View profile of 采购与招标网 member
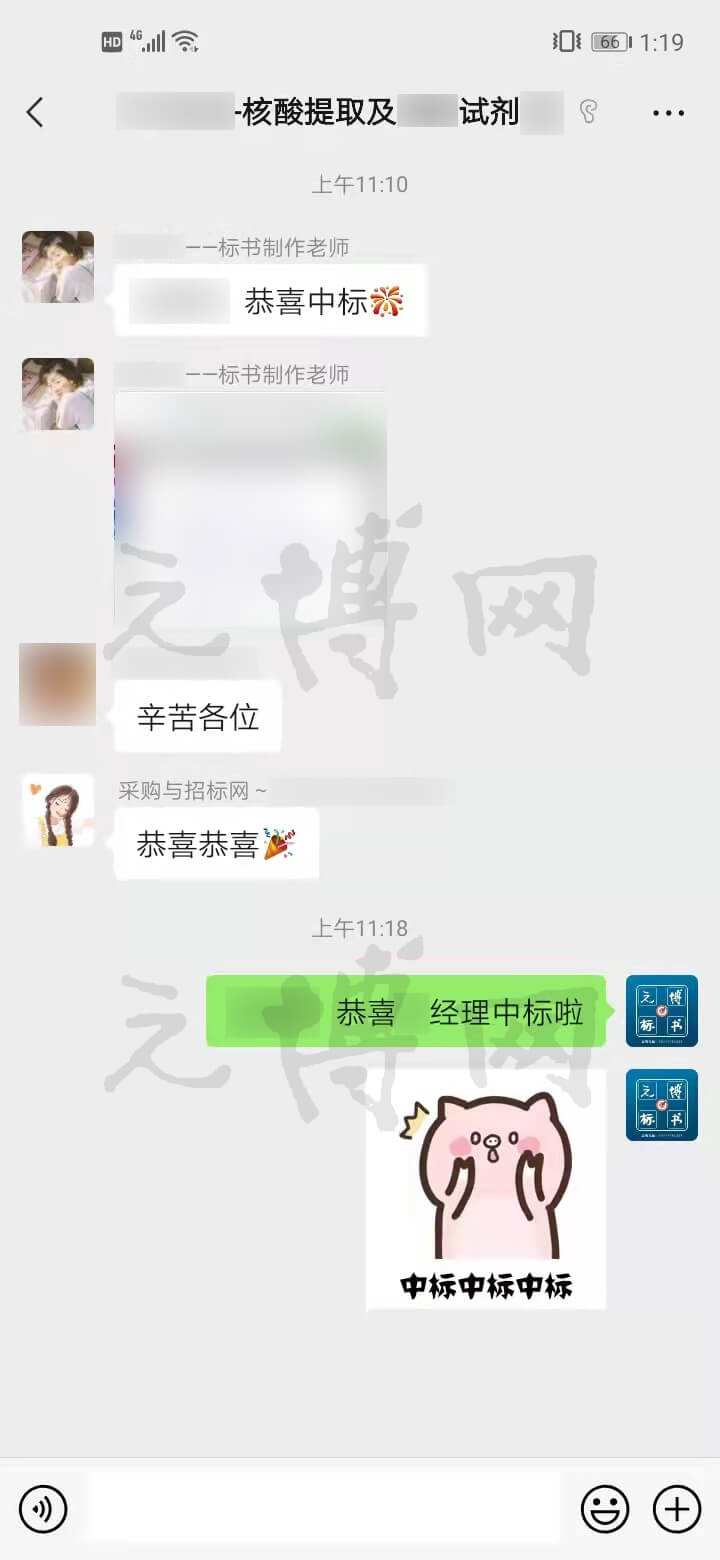The height and width of the screenshot is (1560, 720). [x=58, y=810]
